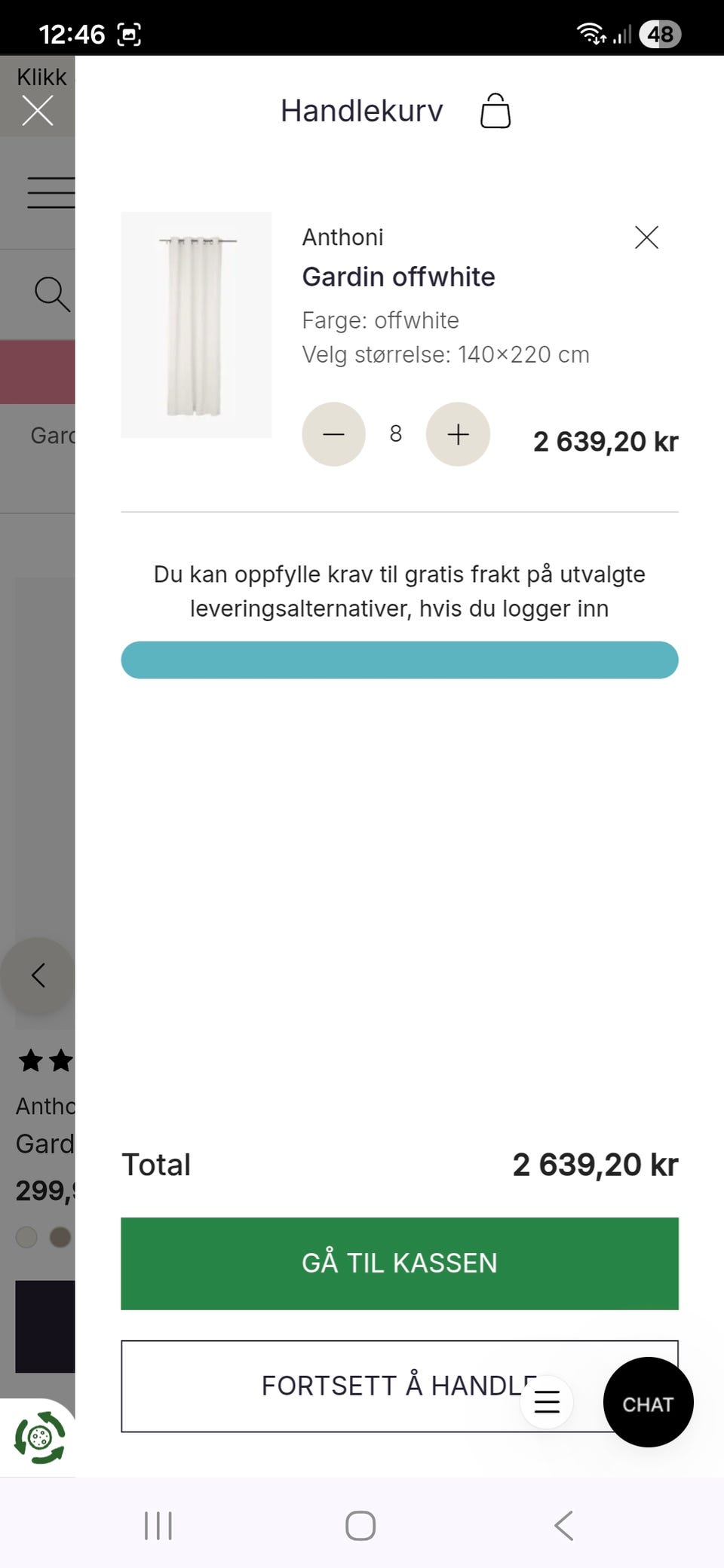The height and width of the screenshot is (1568, 724).
Task: Open the shopping bag icon beside Handlekurv
Action: pyautogui.click(x=495, y=110)
